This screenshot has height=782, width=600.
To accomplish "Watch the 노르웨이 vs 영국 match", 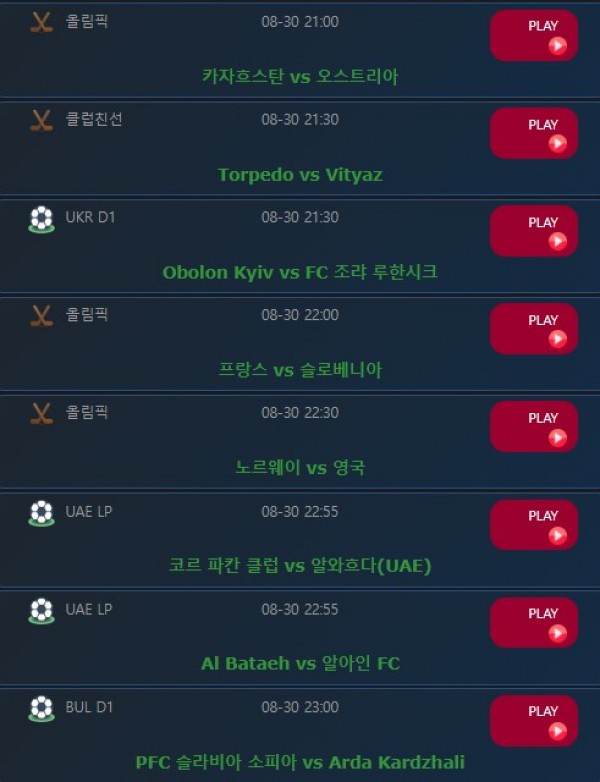I will point(534,427).
